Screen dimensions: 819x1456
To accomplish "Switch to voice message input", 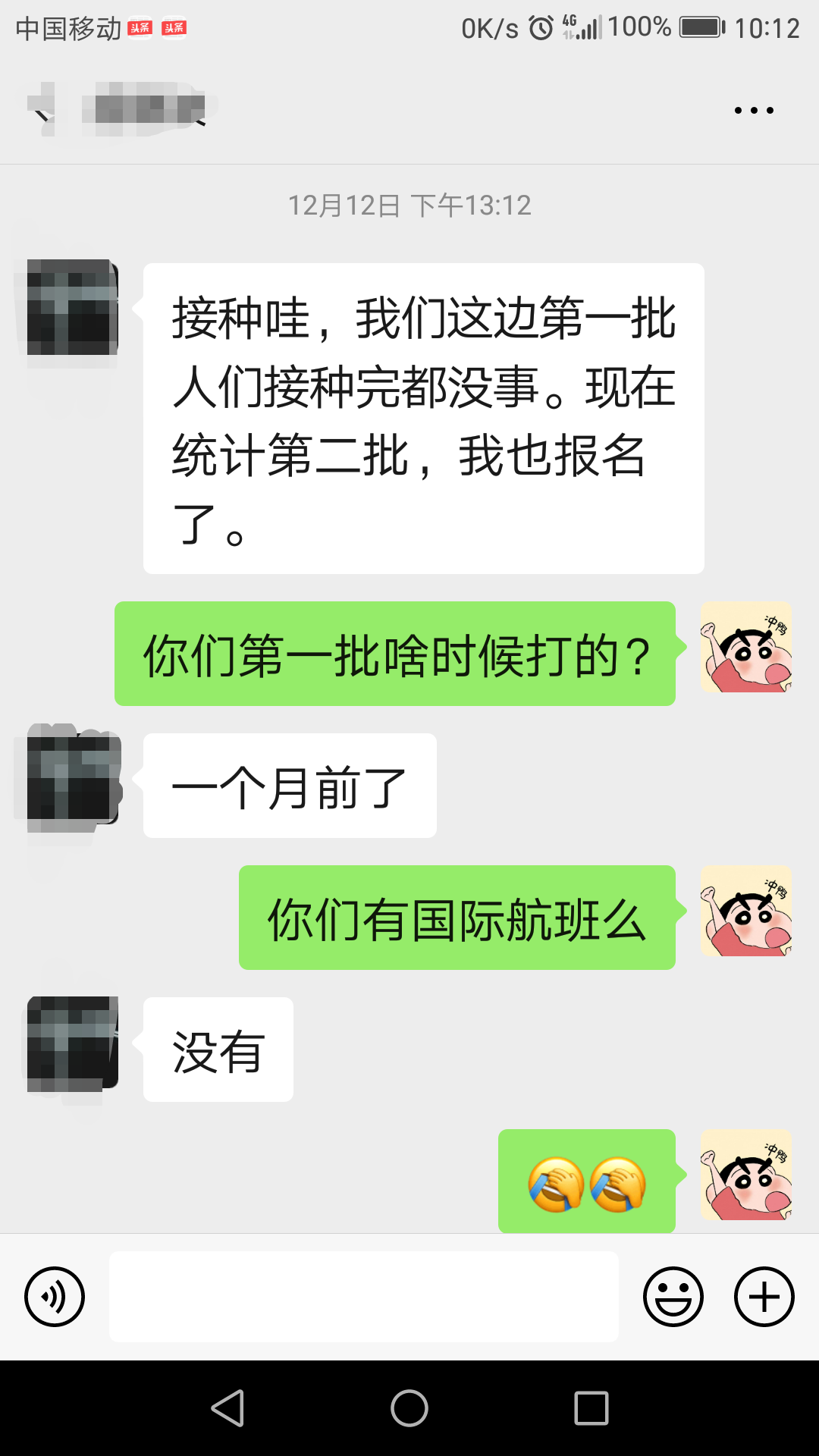I will (55, 1297).
